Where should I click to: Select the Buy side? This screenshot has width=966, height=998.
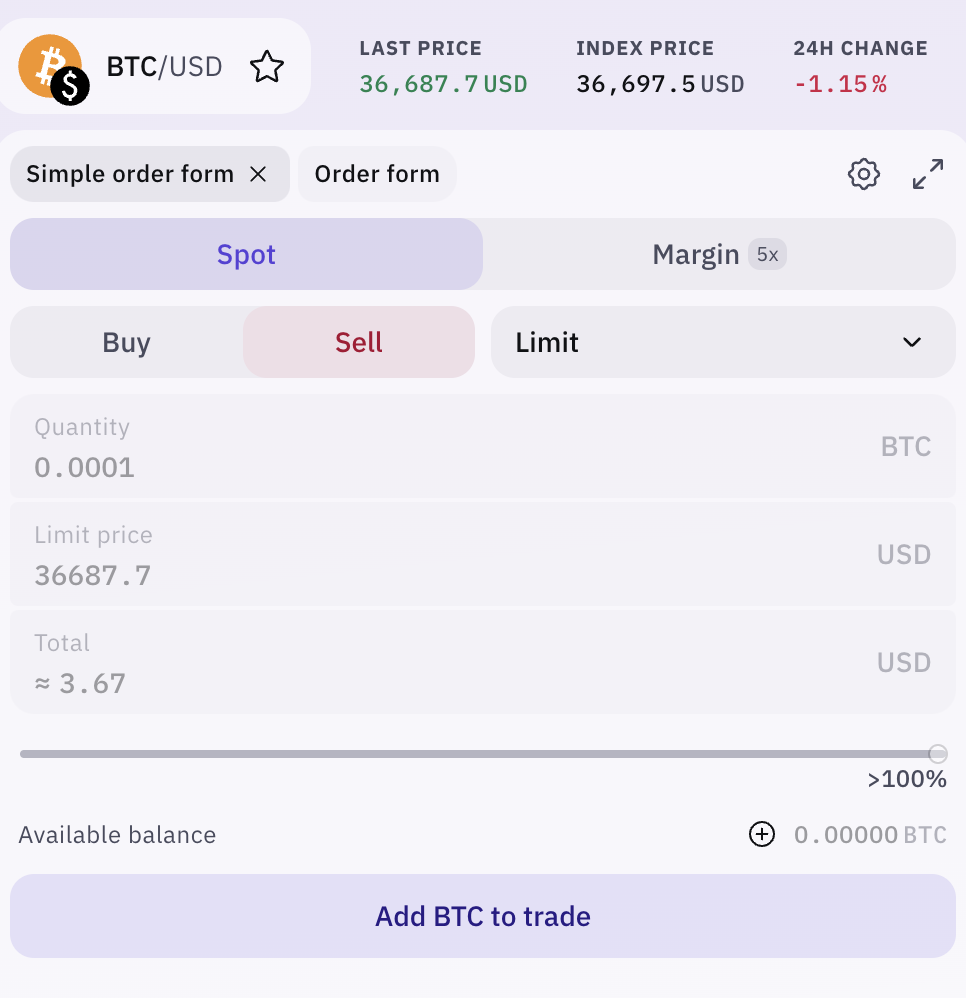[x=125, y=342]
